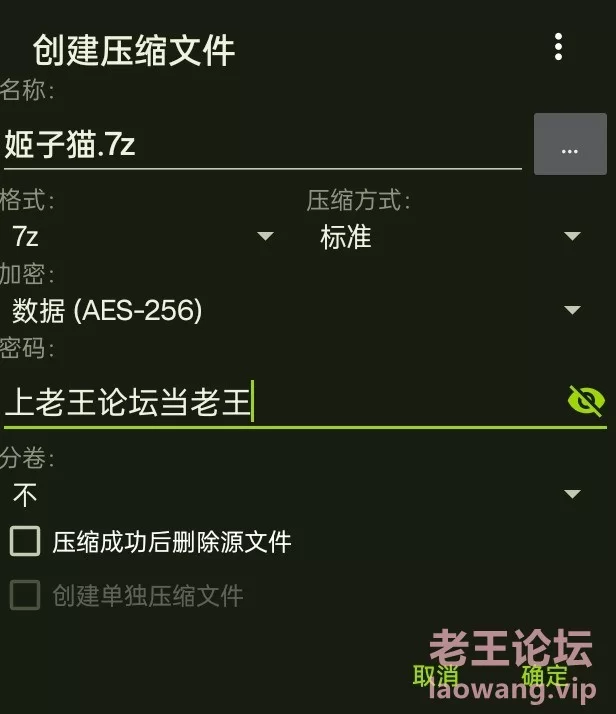Open the 分卷 dropdown set to 不

[x=295, y=494]
